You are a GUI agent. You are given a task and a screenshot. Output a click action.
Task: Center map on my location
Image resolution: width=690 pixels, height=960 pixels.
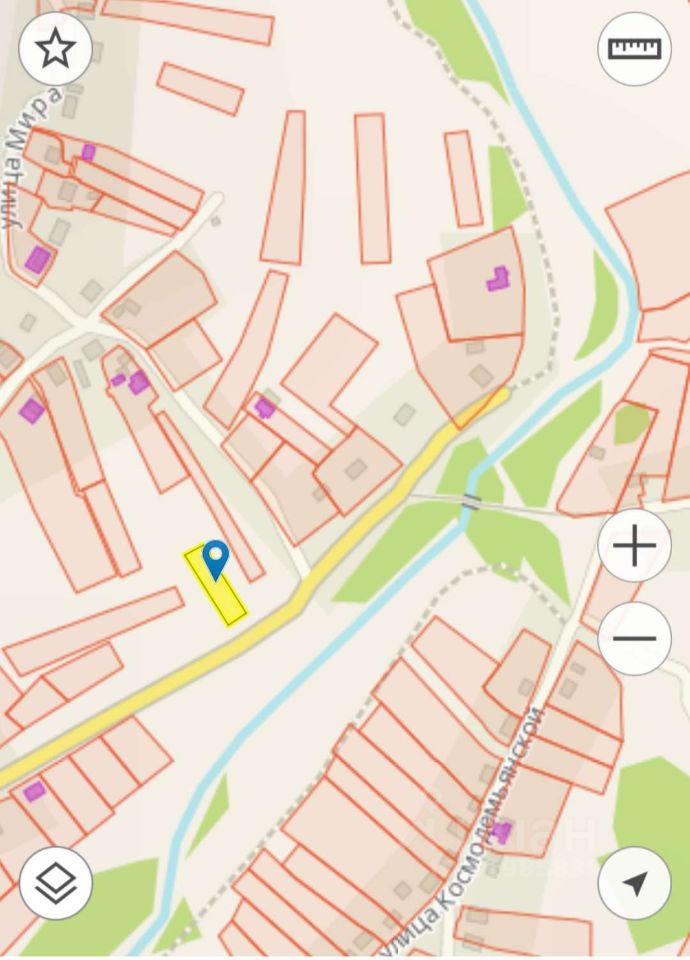pyautogui.click(x=634, y=883)
